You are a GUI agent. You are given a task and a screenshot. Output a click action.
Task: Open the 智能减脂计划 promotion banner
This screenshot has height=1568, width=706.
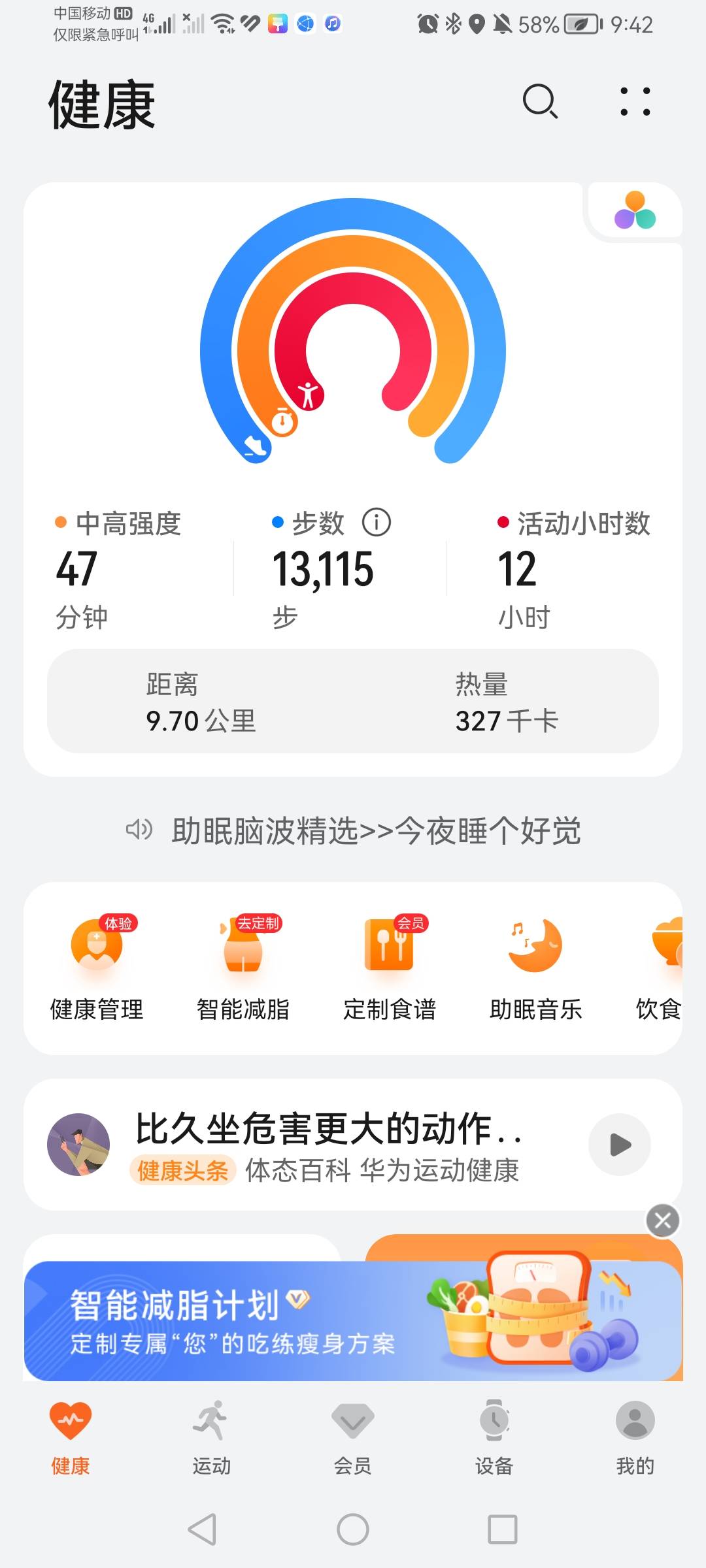point(353,1326)
